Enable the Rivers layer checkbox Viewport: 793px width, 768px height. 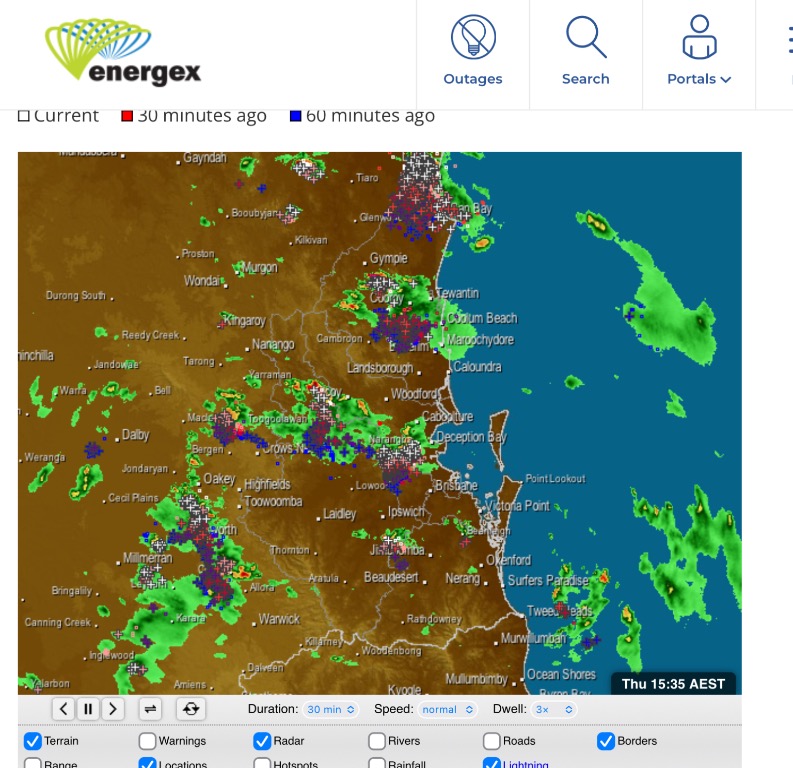pos(377,741)
